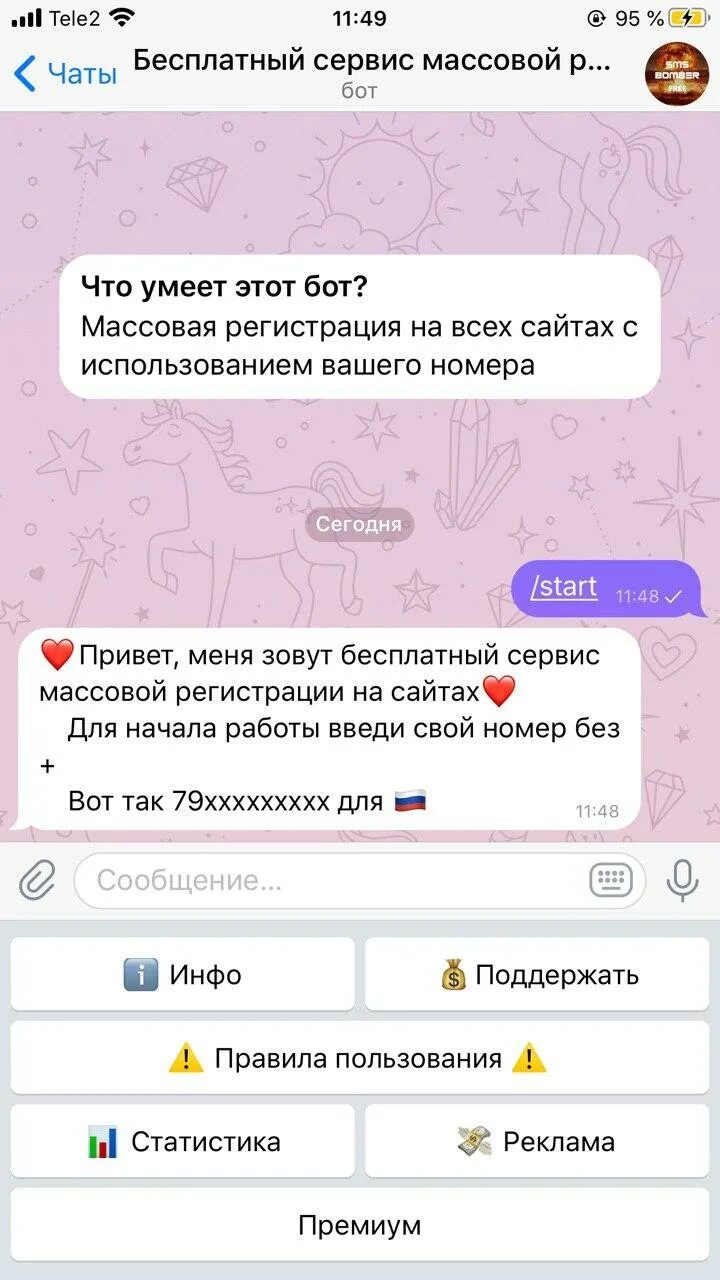Select the Инфо button

click(183, 974)
